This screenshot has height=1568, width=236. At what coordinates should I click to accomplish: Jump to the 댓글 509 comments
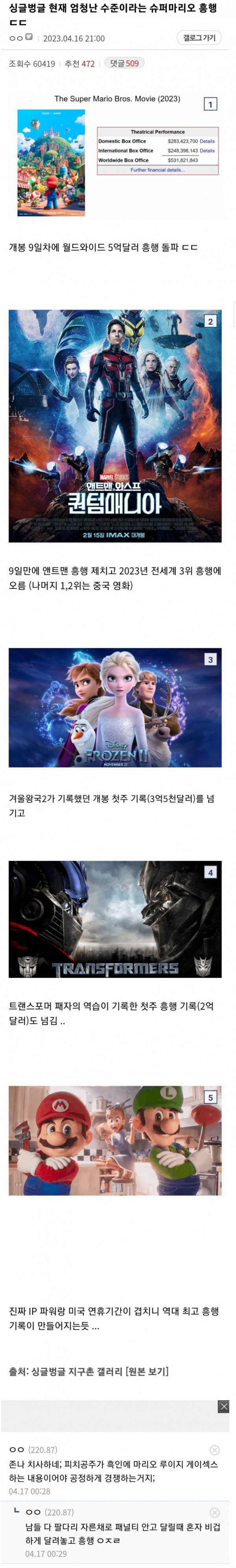(x=124, y=63)
